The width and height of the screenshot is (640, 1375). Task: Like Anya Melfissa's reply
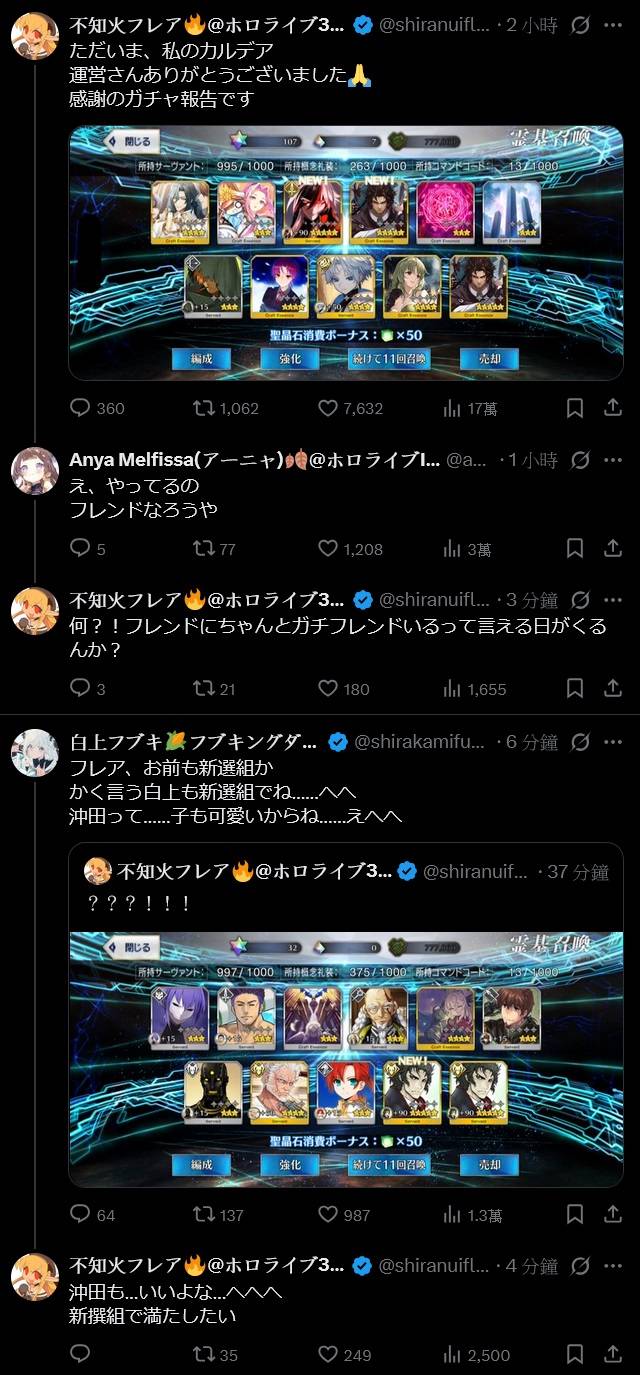[328, 548]
